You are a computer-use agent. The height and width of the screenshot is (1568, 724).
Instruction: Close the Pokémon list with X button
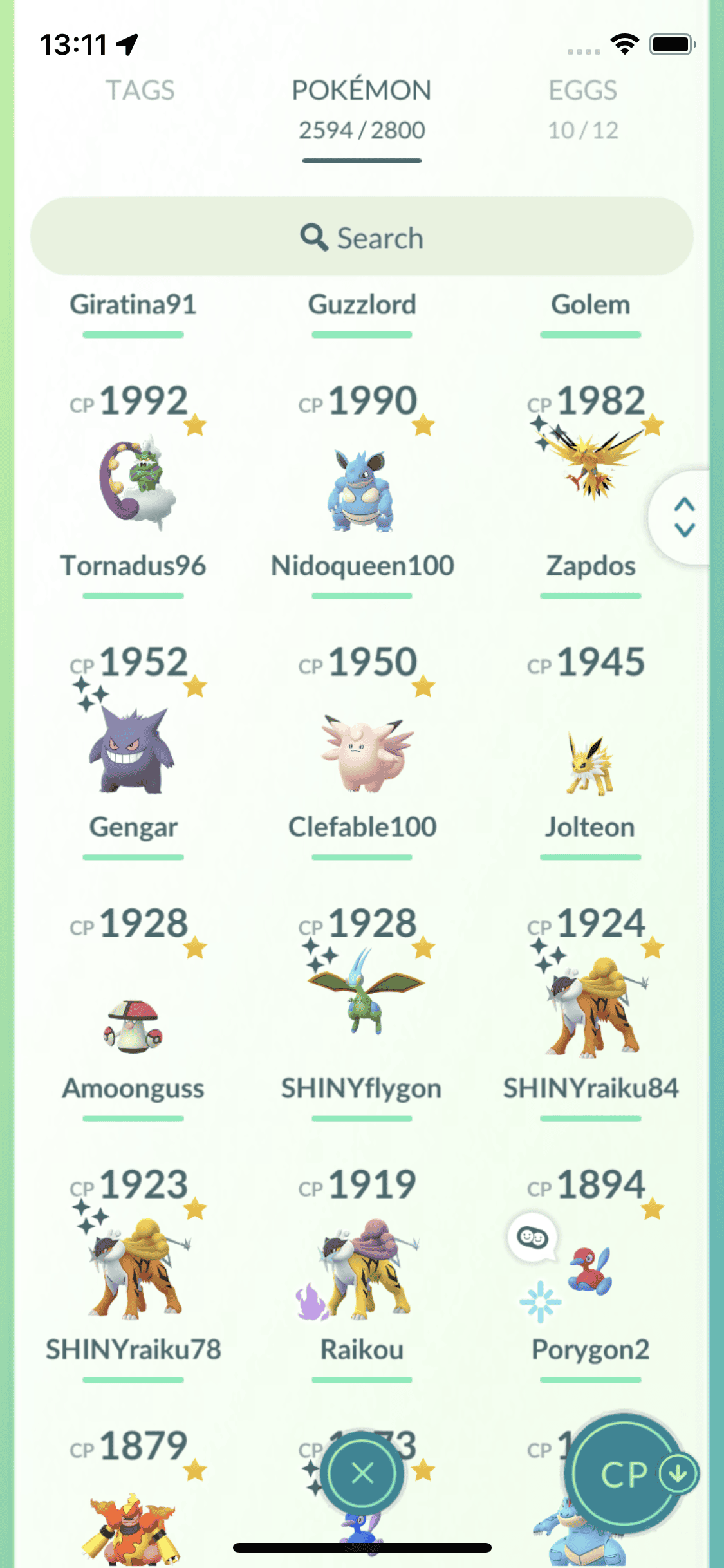pos(363,1473)
